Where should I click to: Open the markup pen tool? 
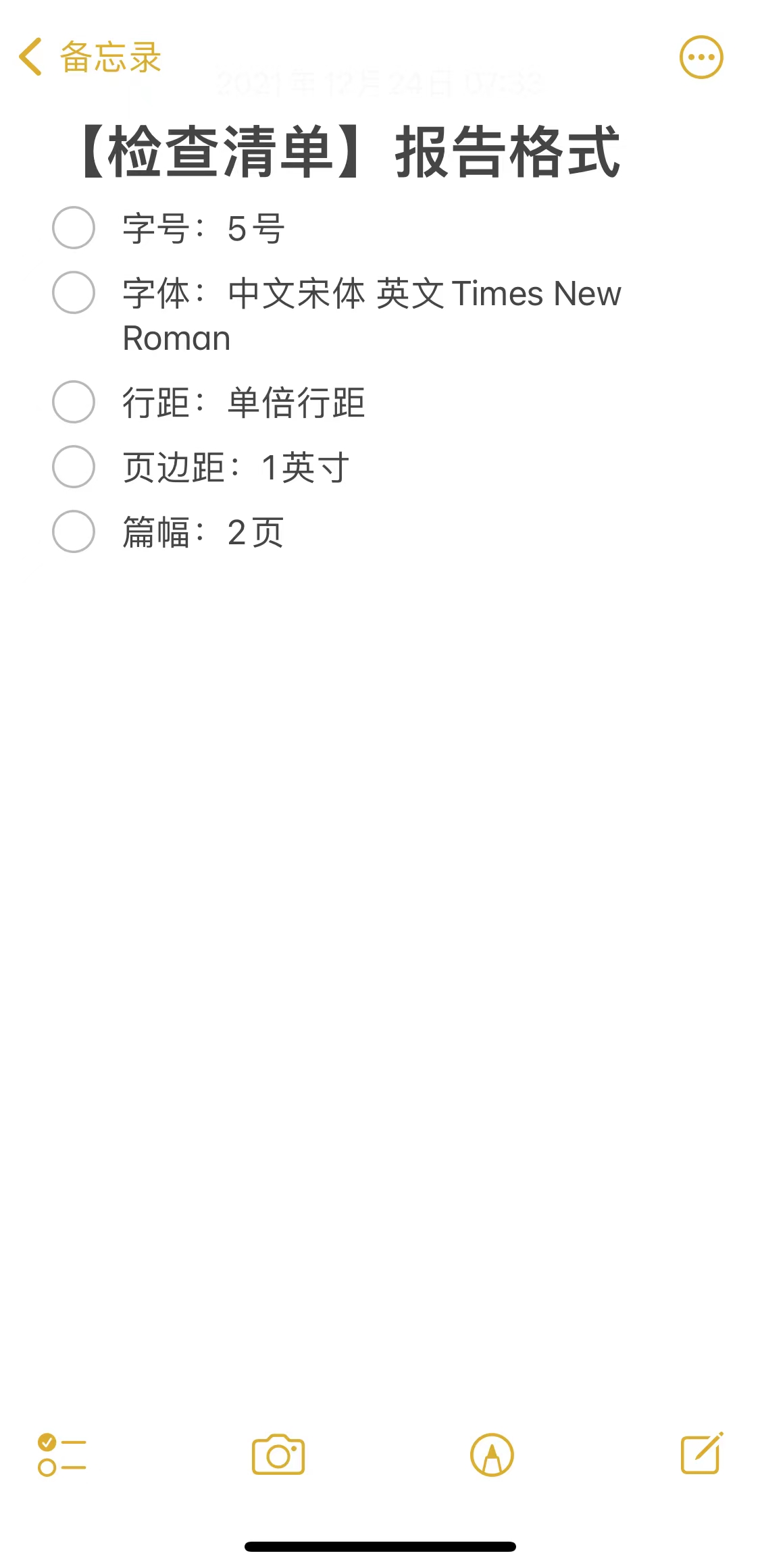[x=492, y=1455]
